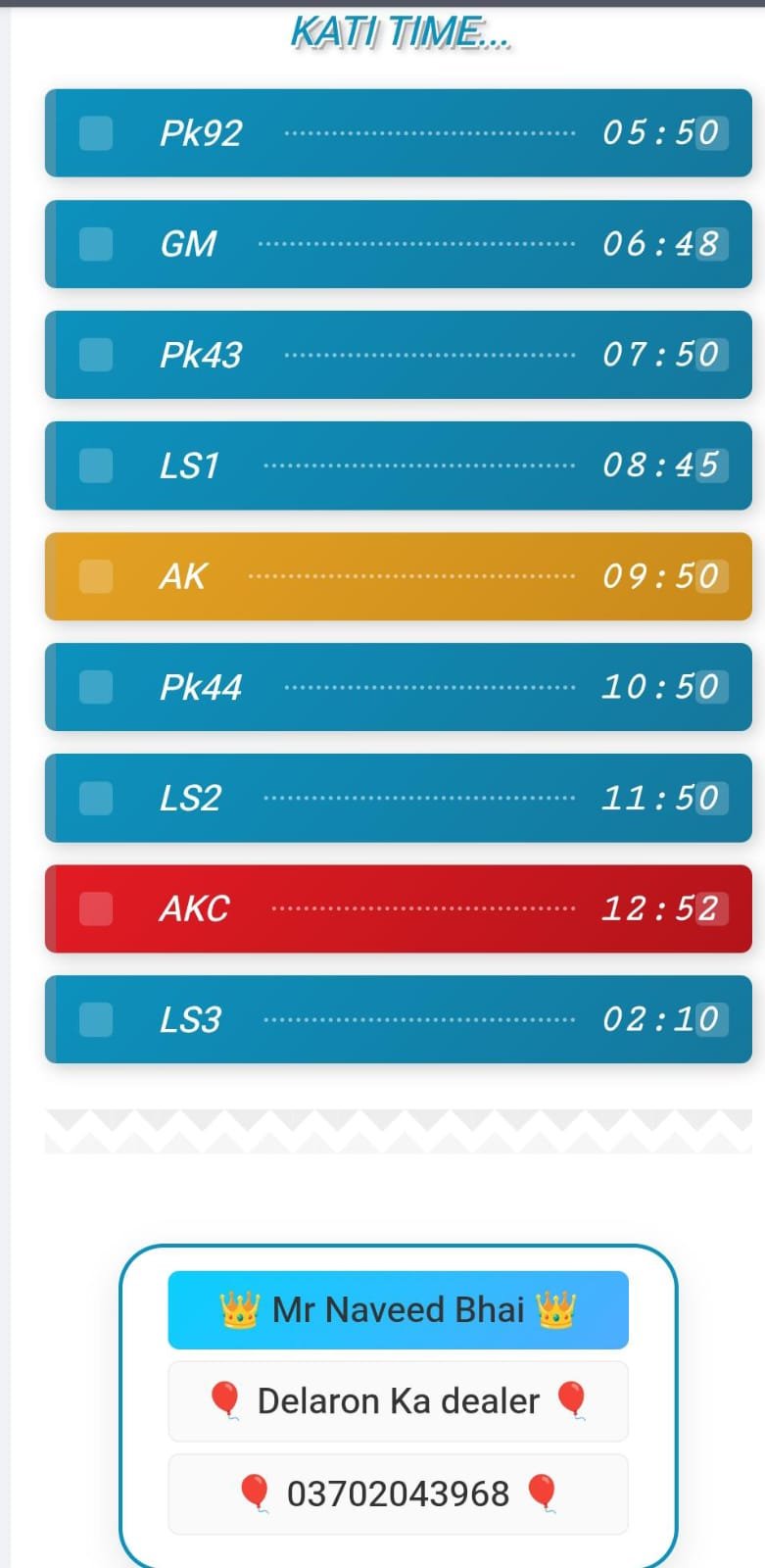Mark the LS1 checkbox
This screenshot has width=765, height=1568.
click(96, 465)
